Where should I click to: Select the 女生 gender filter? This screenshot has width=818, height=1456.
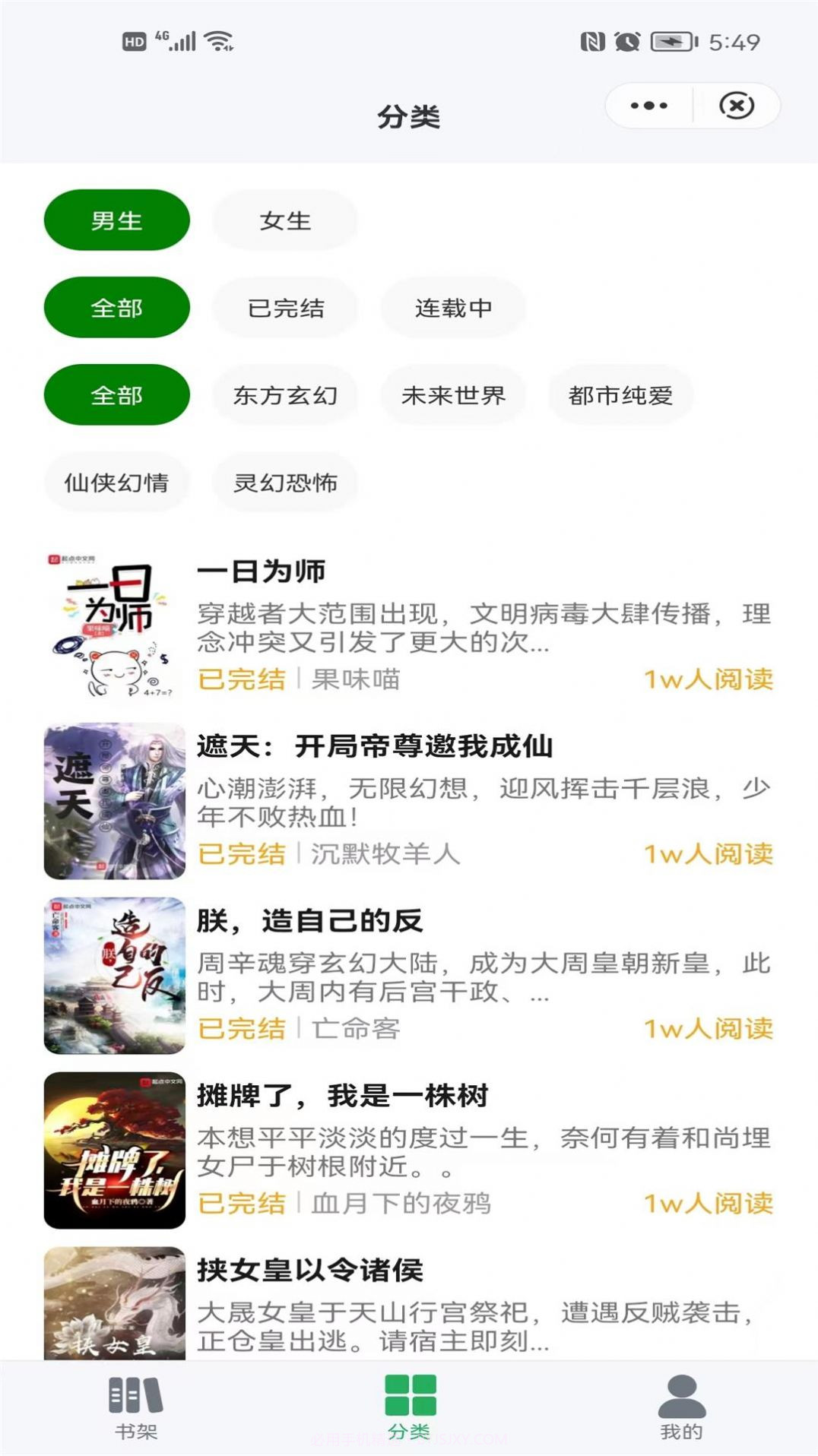285,220
